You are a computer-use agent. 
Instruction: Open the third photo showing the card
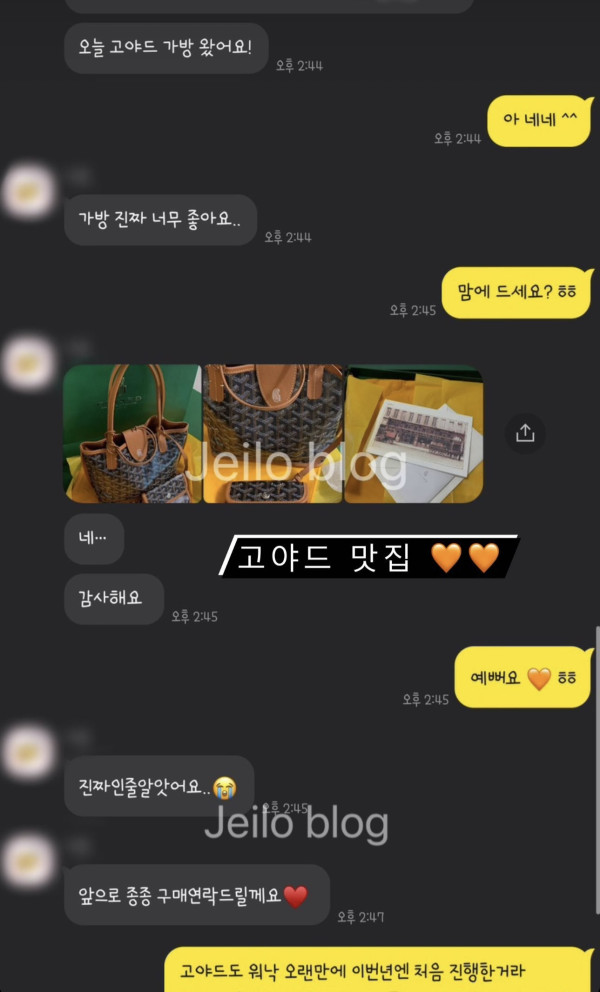(413, 433)
